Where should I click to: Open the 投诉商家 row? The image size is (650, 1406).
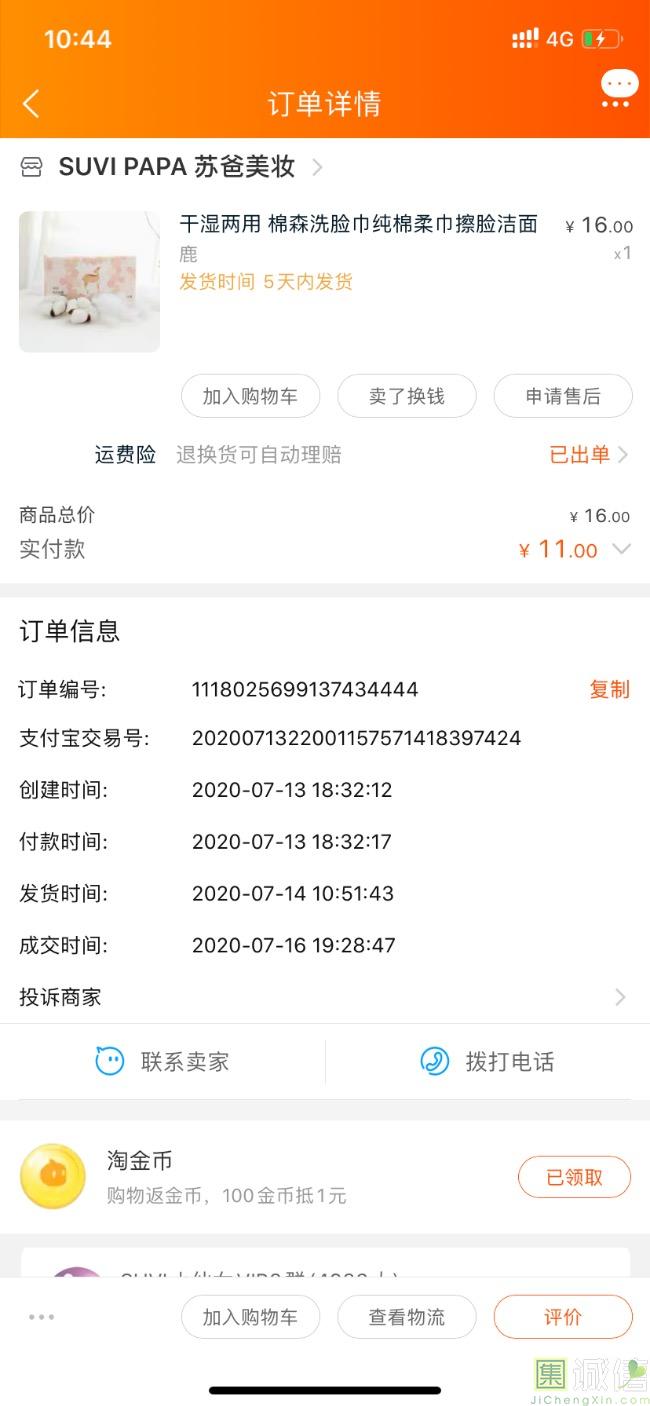324,997
